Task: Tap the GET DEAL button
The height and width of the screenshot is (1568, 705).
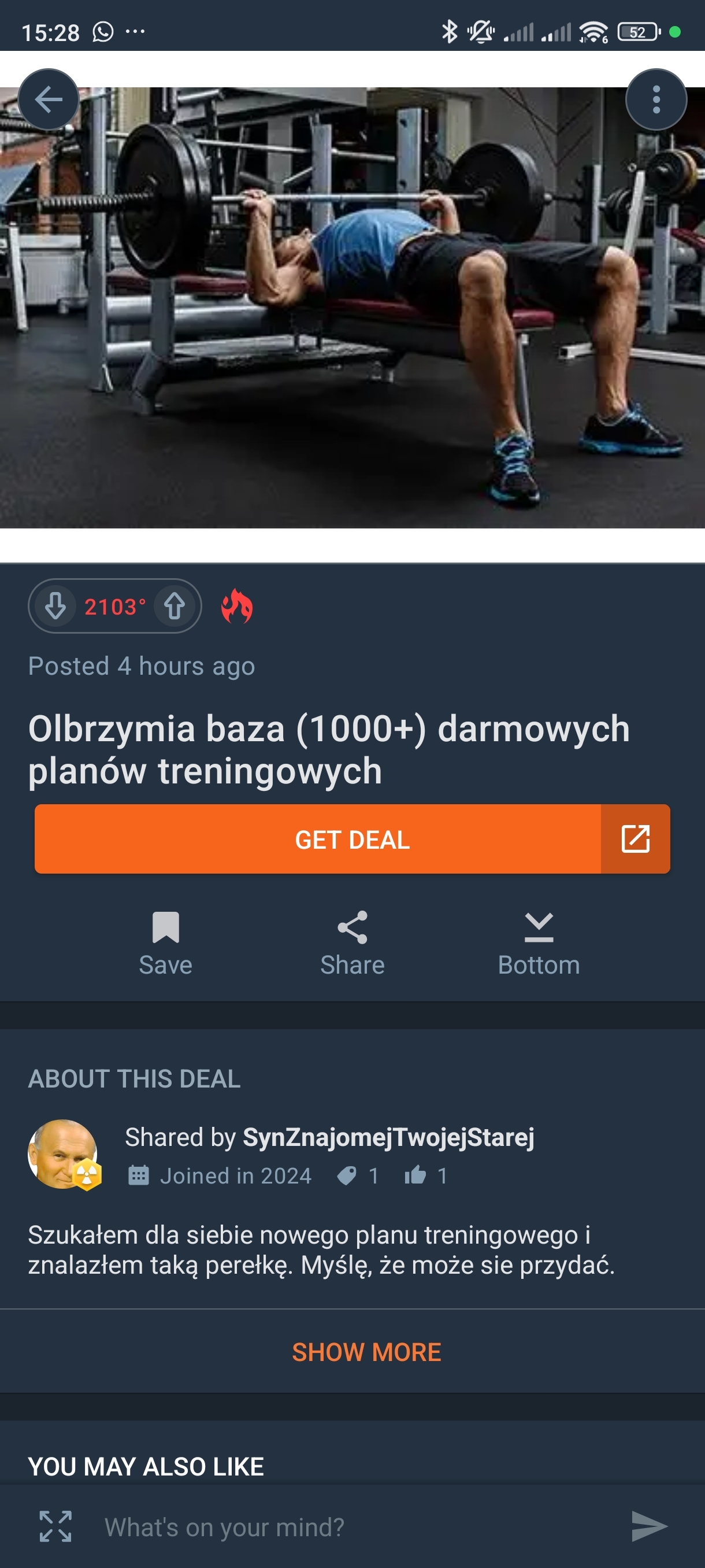Action: click(351, 840)
